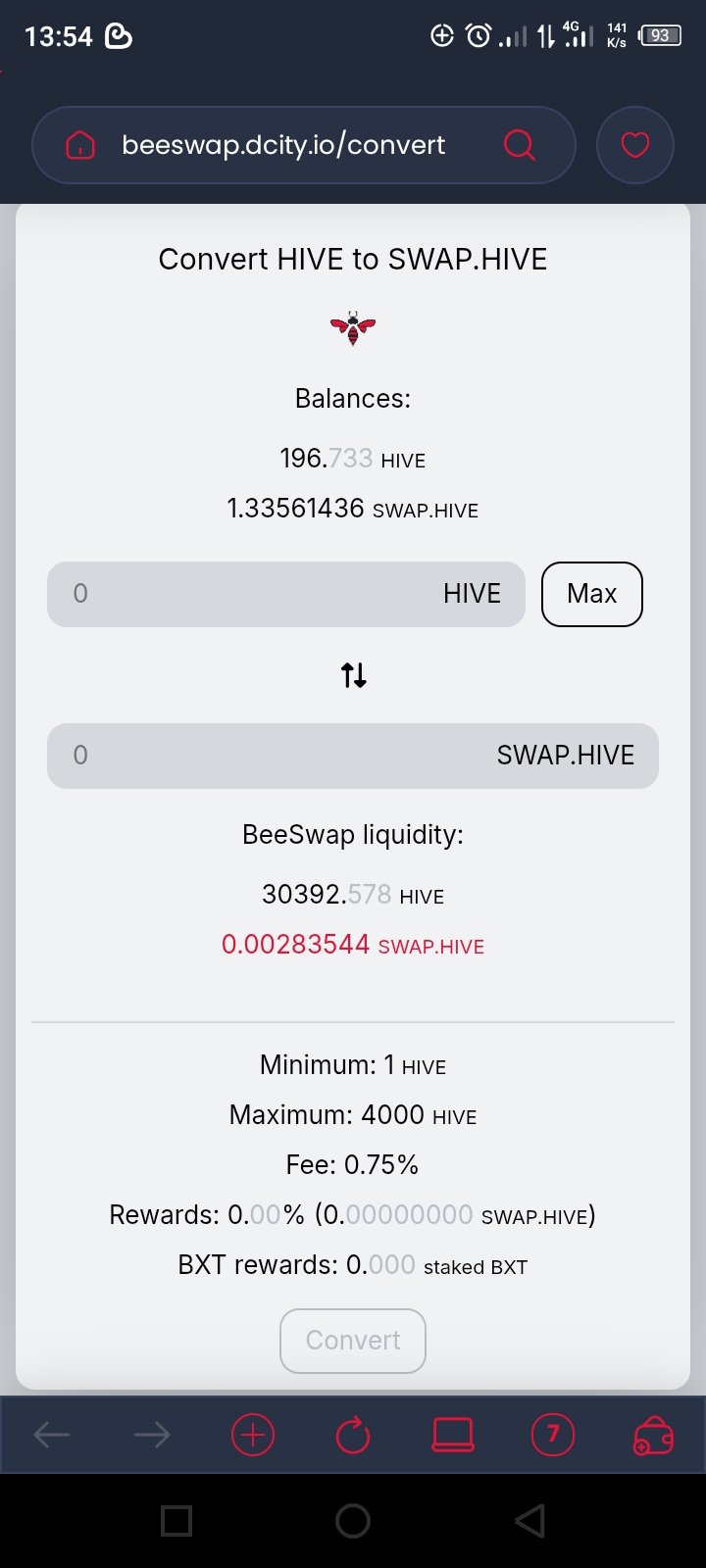Screen dimensions: 706x1568
Task: Open the tab switcher showing 7 tabs
Action: pos(553,1436)
